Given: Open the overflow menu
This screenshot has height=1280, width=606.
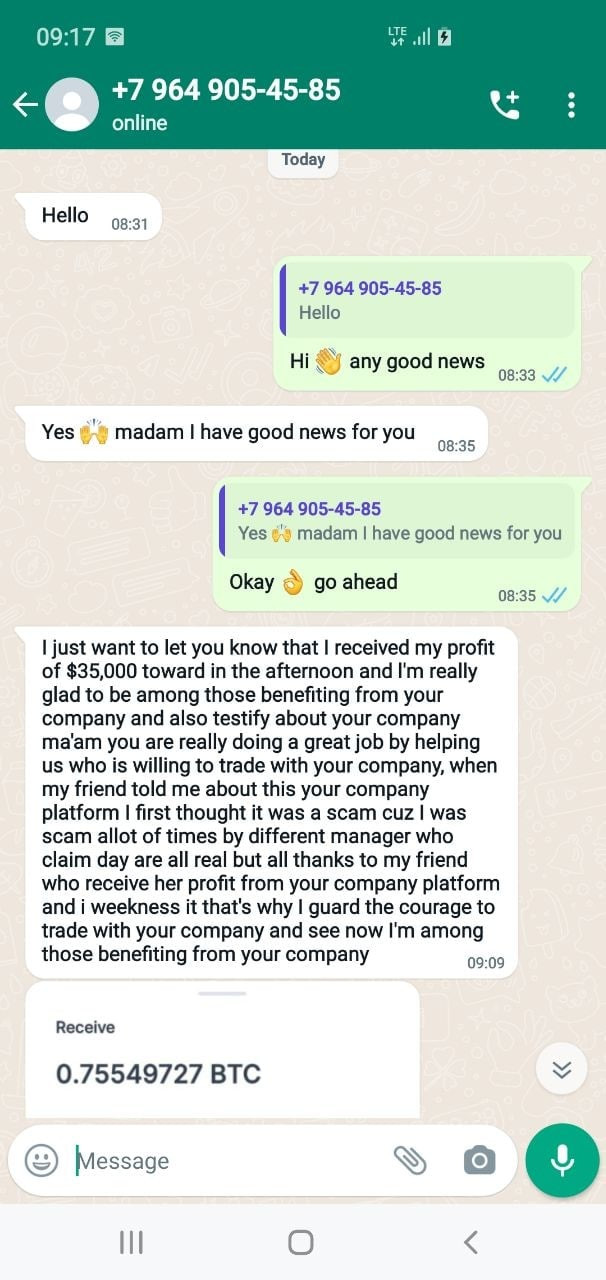Looking at the screenshot, I should click(x=571, y=105).
